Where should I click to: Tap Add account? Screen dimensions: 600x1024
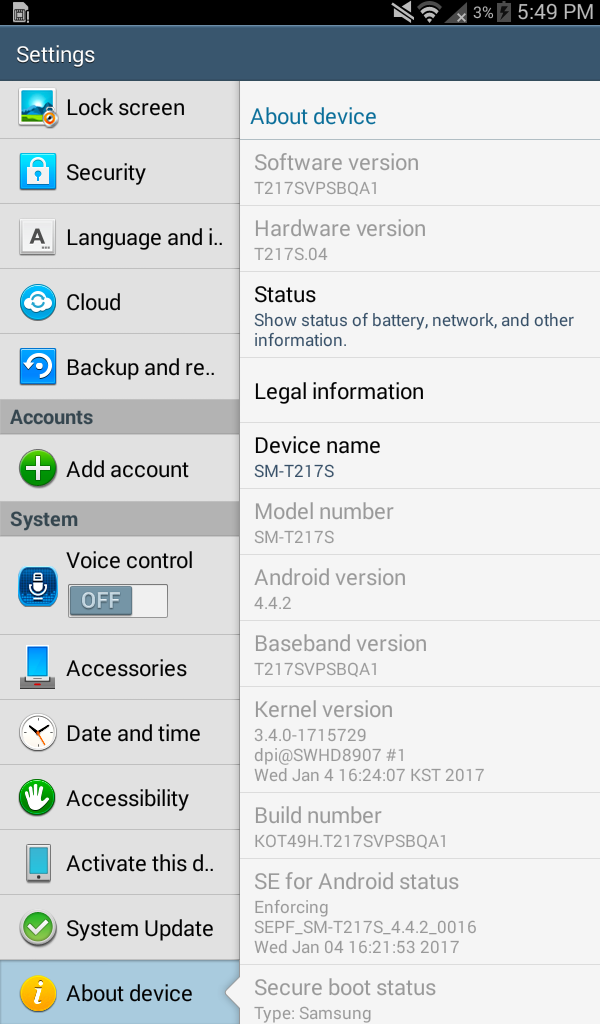[119, 469]
